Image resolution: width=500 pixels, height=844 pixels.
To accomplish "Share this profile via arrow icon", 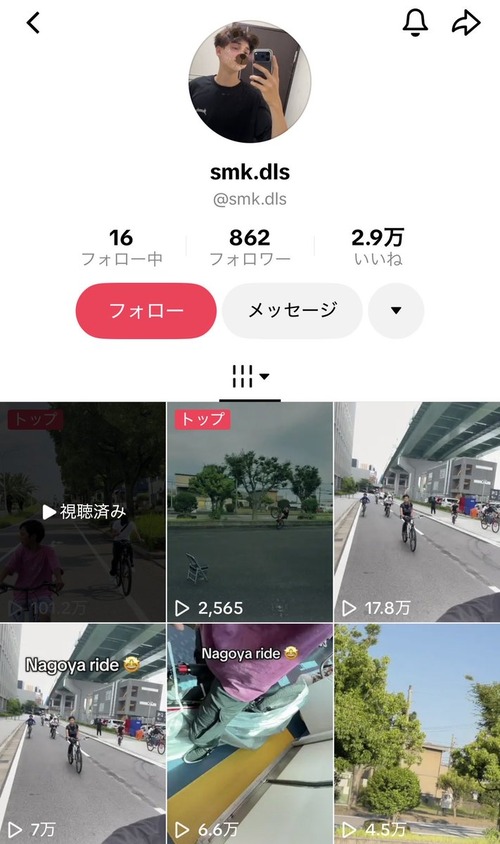I will point(466,23).
